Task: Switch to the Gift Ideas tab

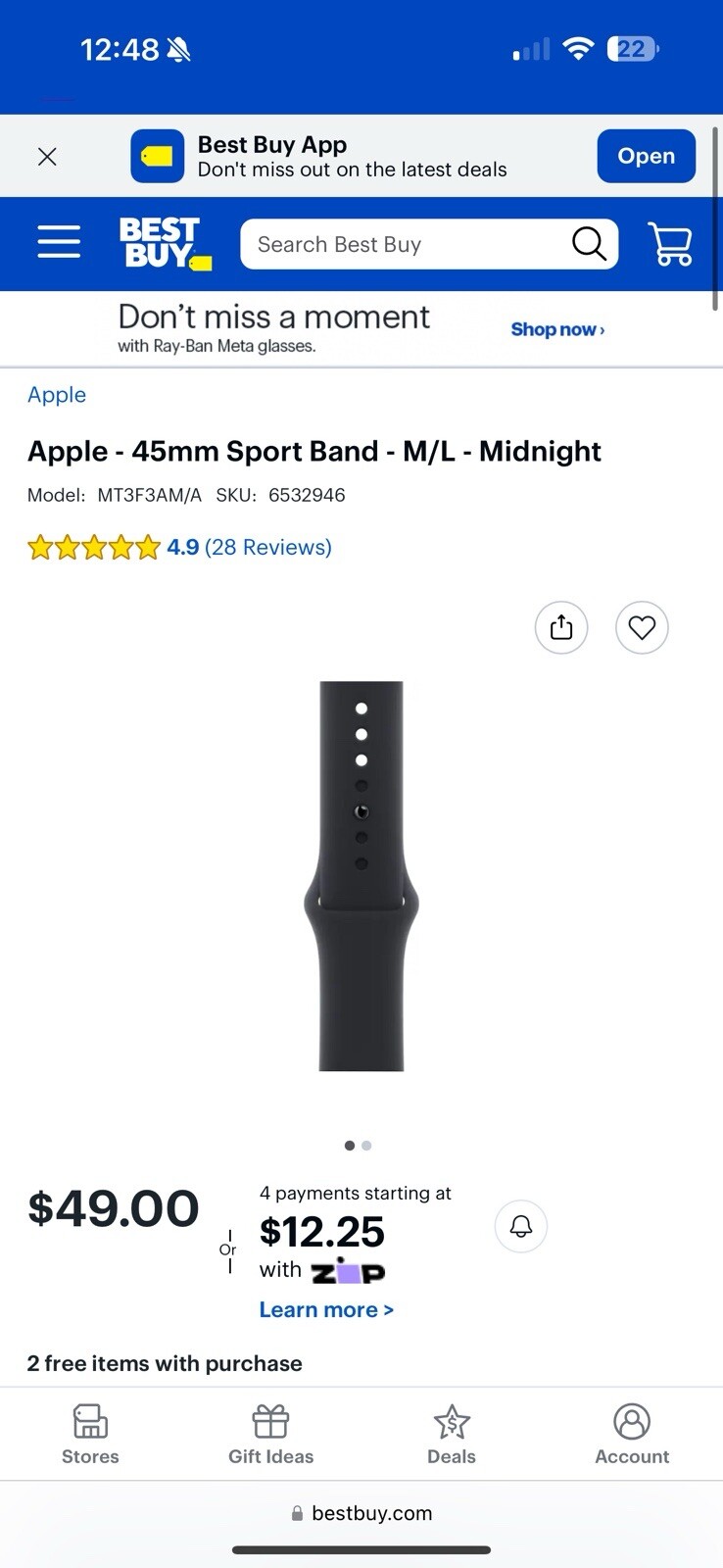Action: click(271, 1434)
